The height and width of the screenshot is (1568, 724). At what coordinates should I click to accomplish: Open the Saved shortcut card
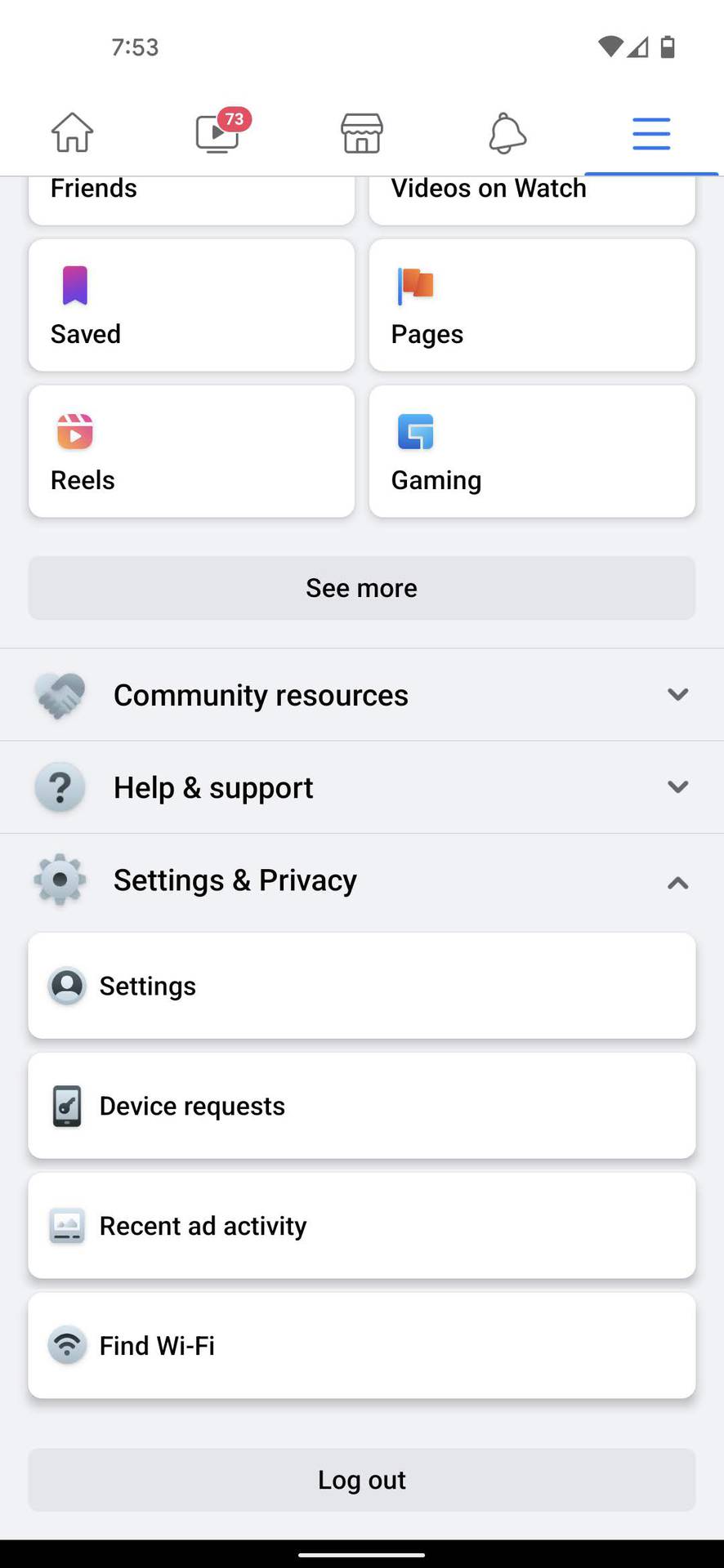pos(191,305)
